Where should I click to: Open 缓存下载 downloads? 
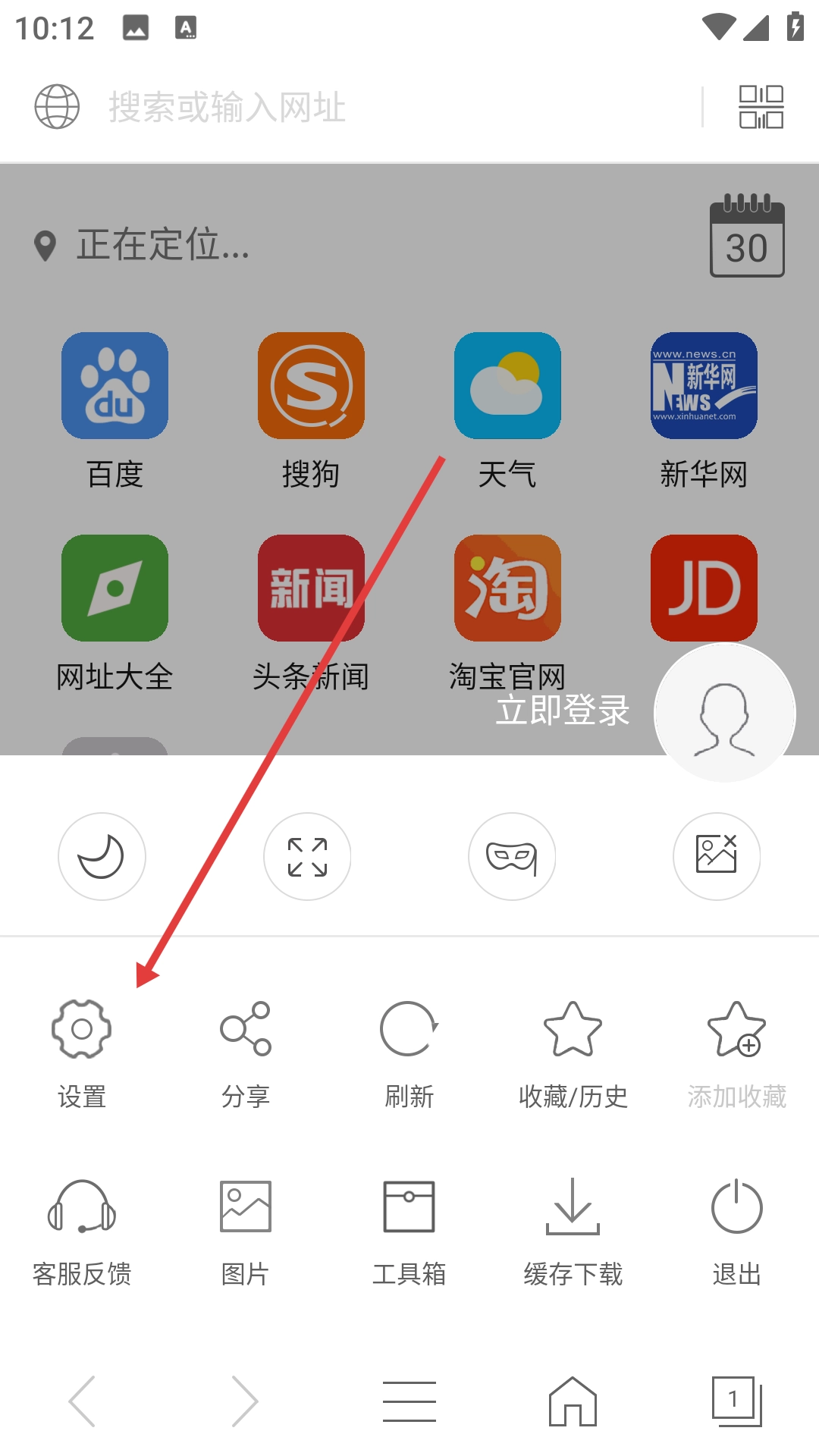coord(573,1228)
